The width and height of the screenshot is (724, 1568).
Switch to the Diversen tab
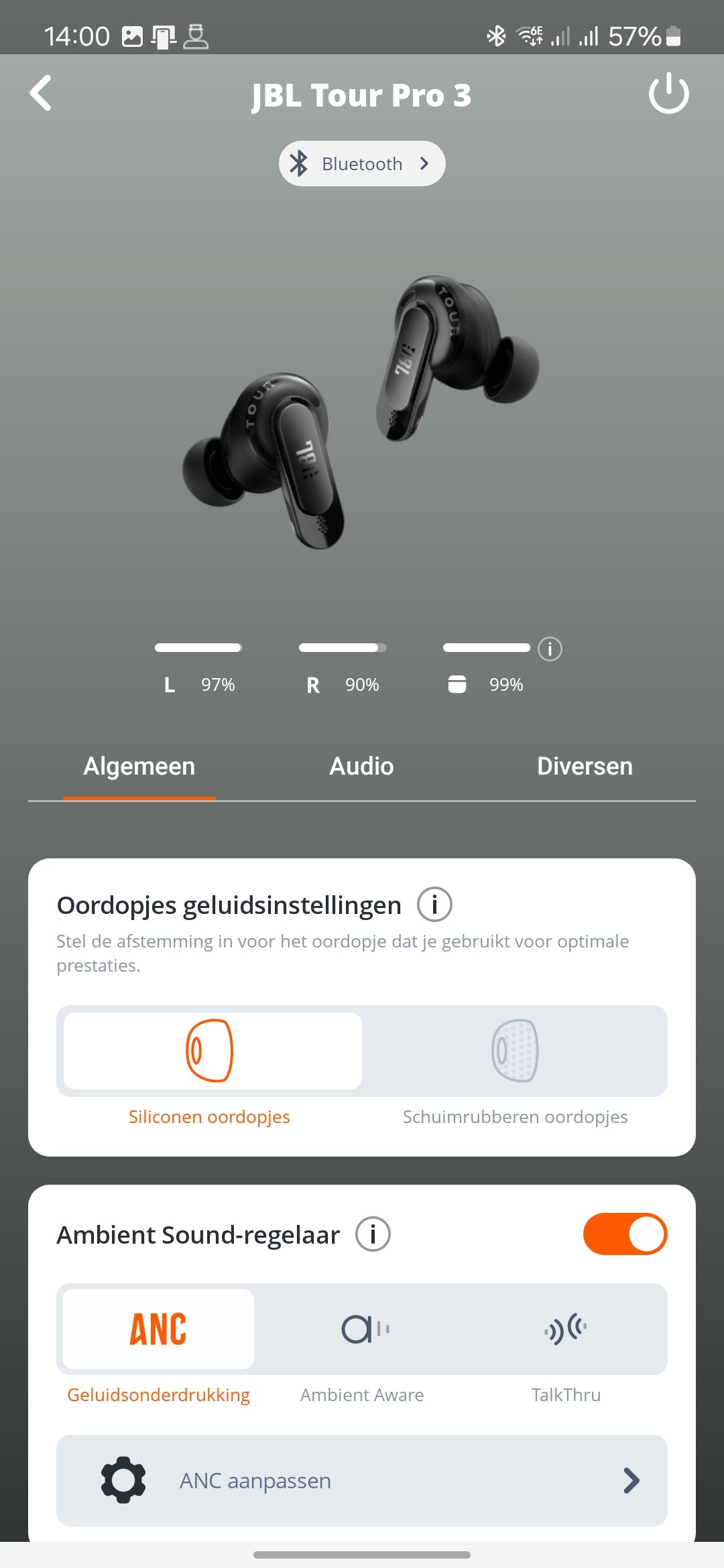[x=585, y=766]
